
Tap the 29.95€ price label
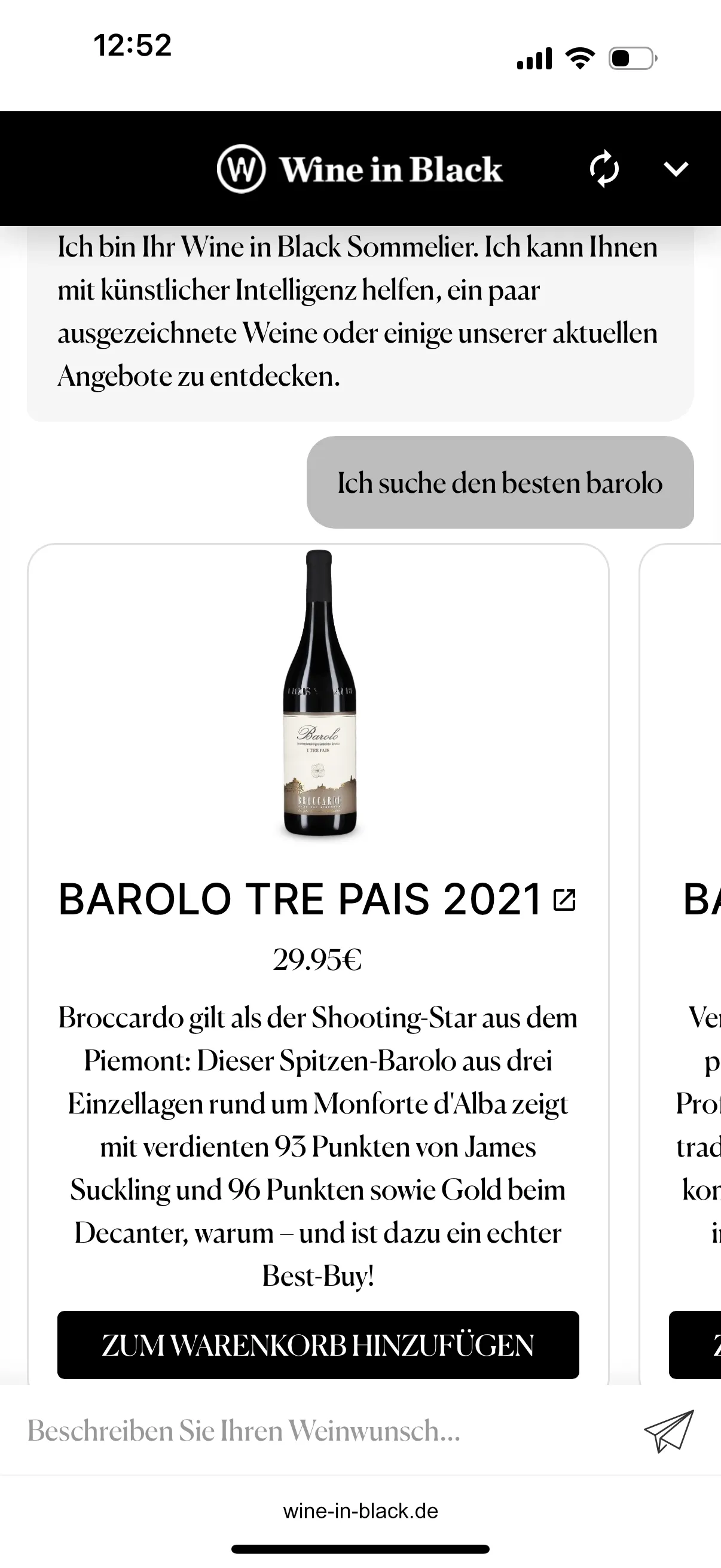pos(317,956)
